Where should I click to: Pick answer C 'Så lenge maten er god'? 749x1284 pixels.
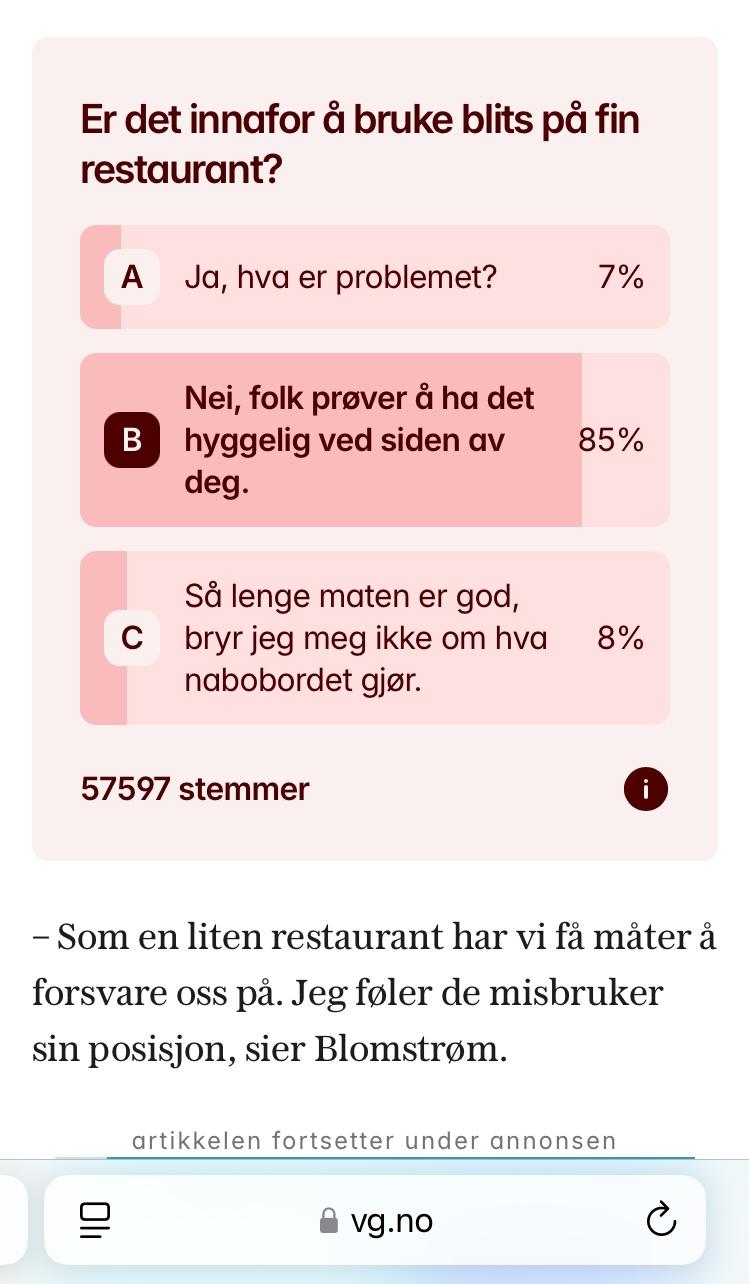(x=374, y=638)
